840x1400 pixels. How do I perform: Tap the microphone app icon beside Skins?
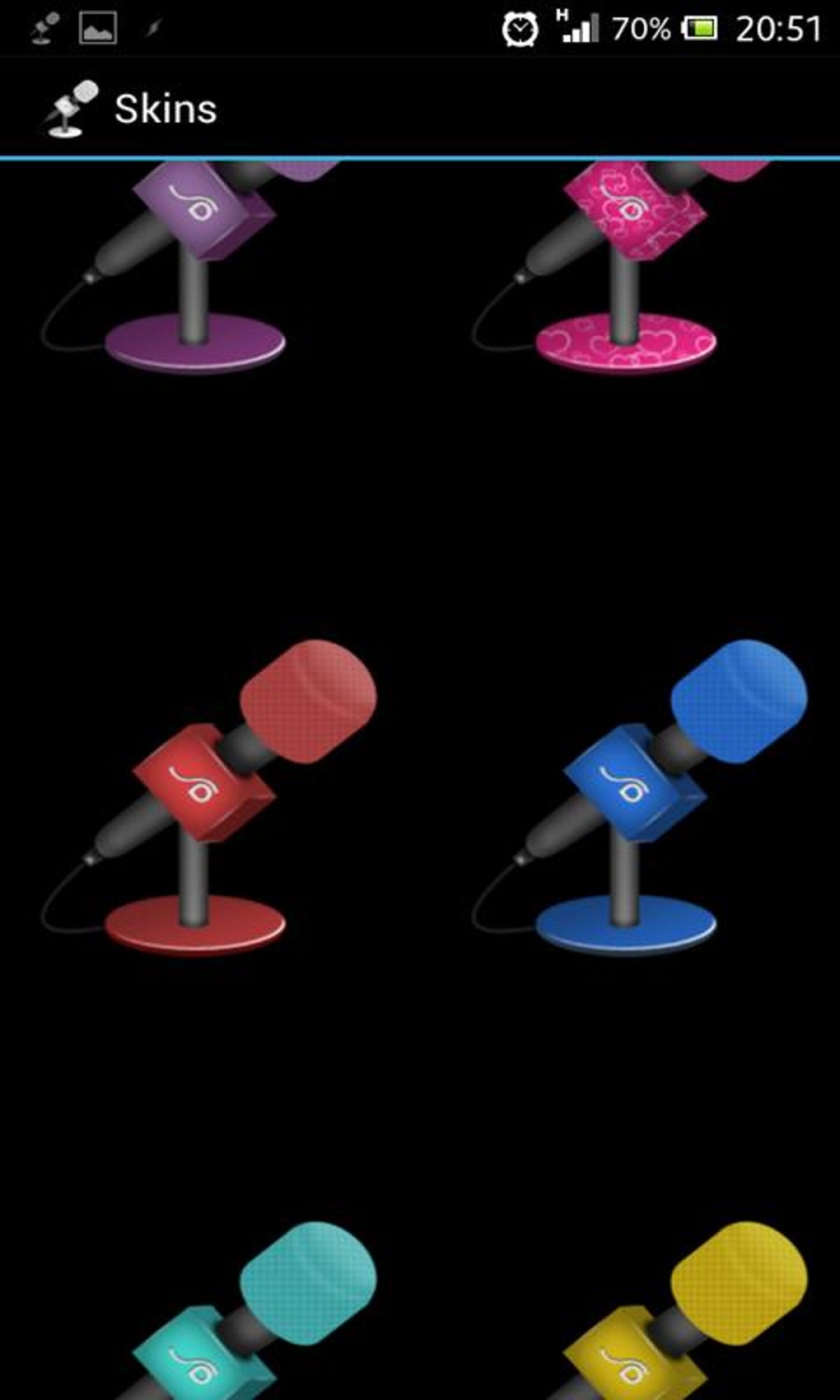point(71,109)
